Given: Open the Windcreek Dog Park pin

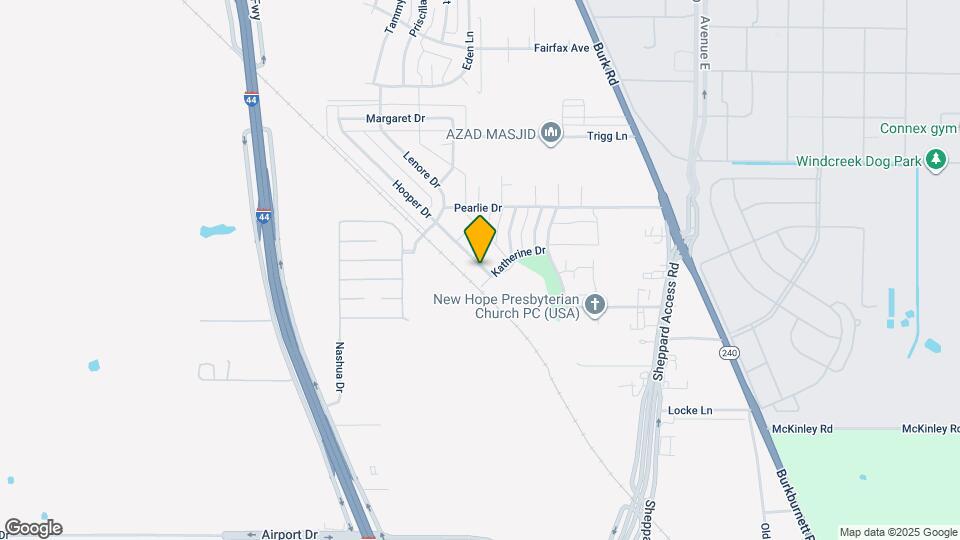Looking at the screenshot, I should click(x=936, y=160).
